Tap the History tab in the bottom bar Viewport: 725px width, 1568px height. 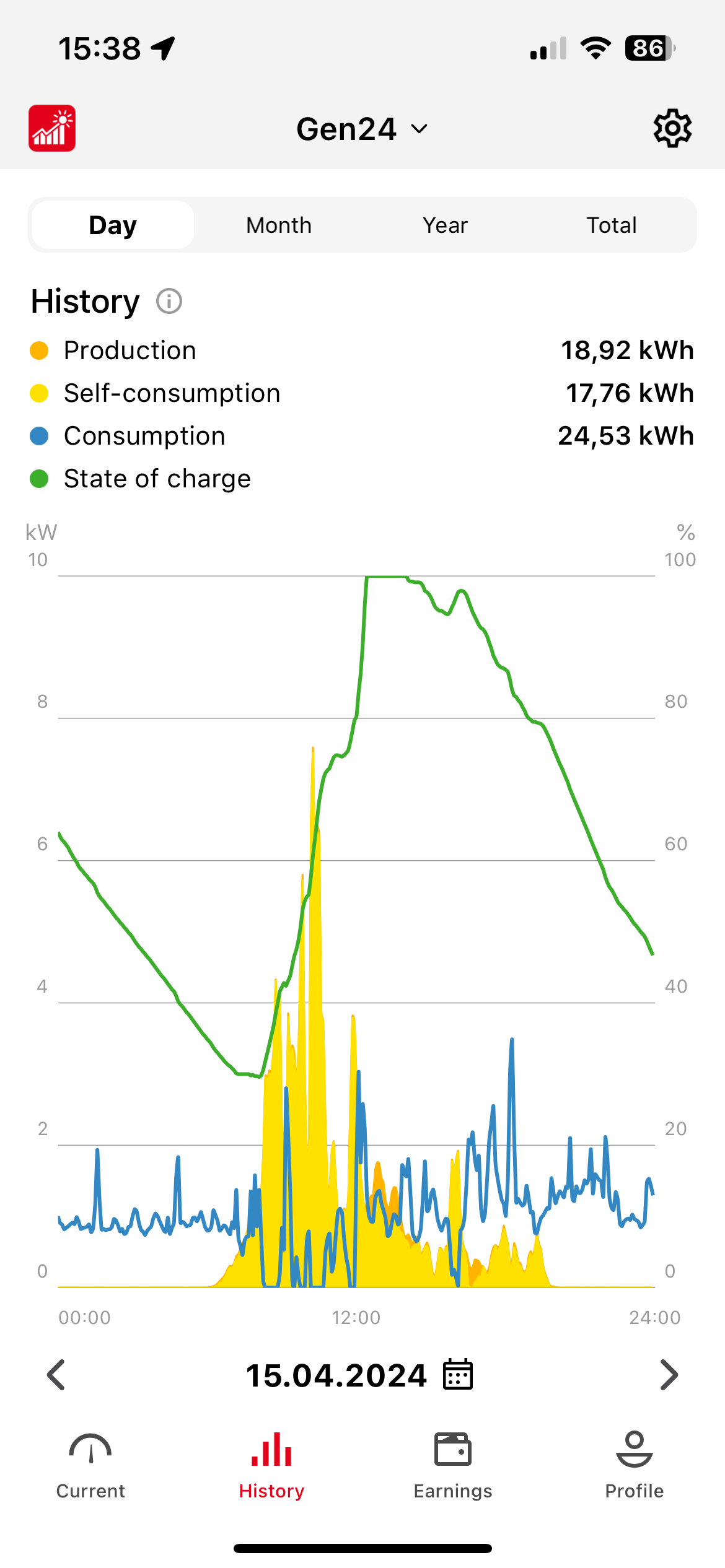point(271,1465)
